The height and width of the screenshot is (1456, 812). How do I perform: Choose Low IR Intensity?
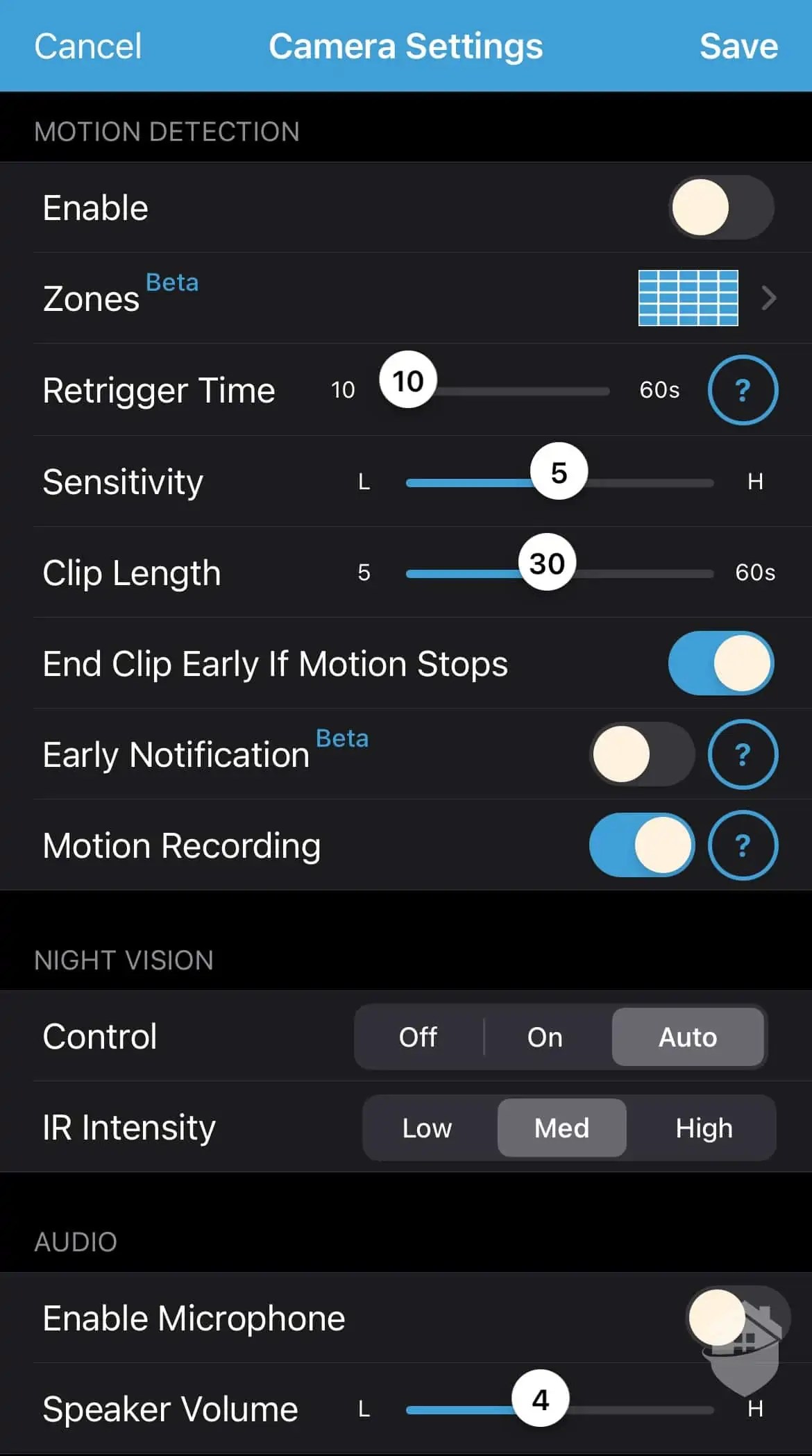[x=427, y=1128]
